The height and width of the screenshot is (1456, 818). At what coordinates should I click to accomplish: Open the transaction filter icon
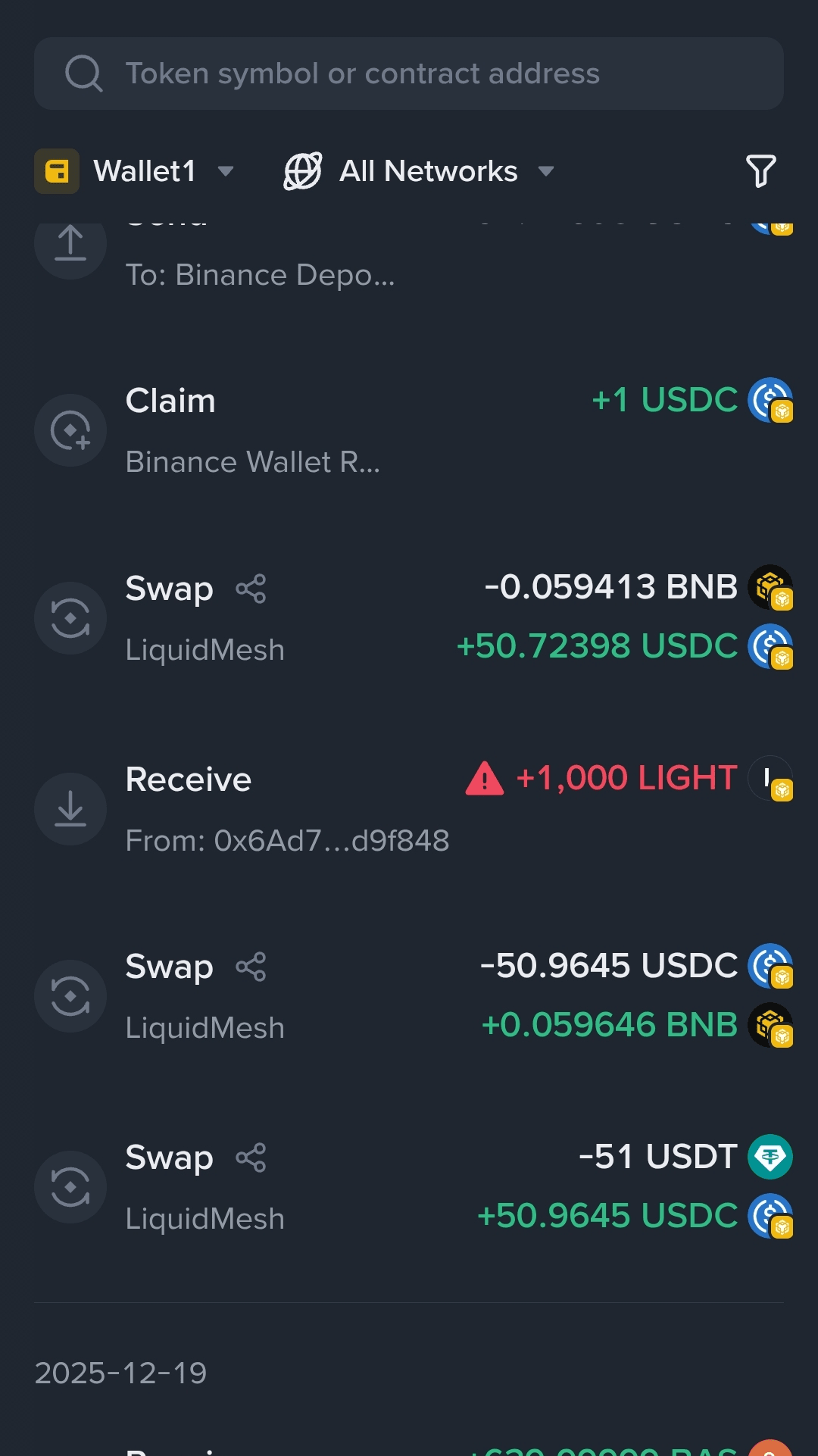(760, 171)
